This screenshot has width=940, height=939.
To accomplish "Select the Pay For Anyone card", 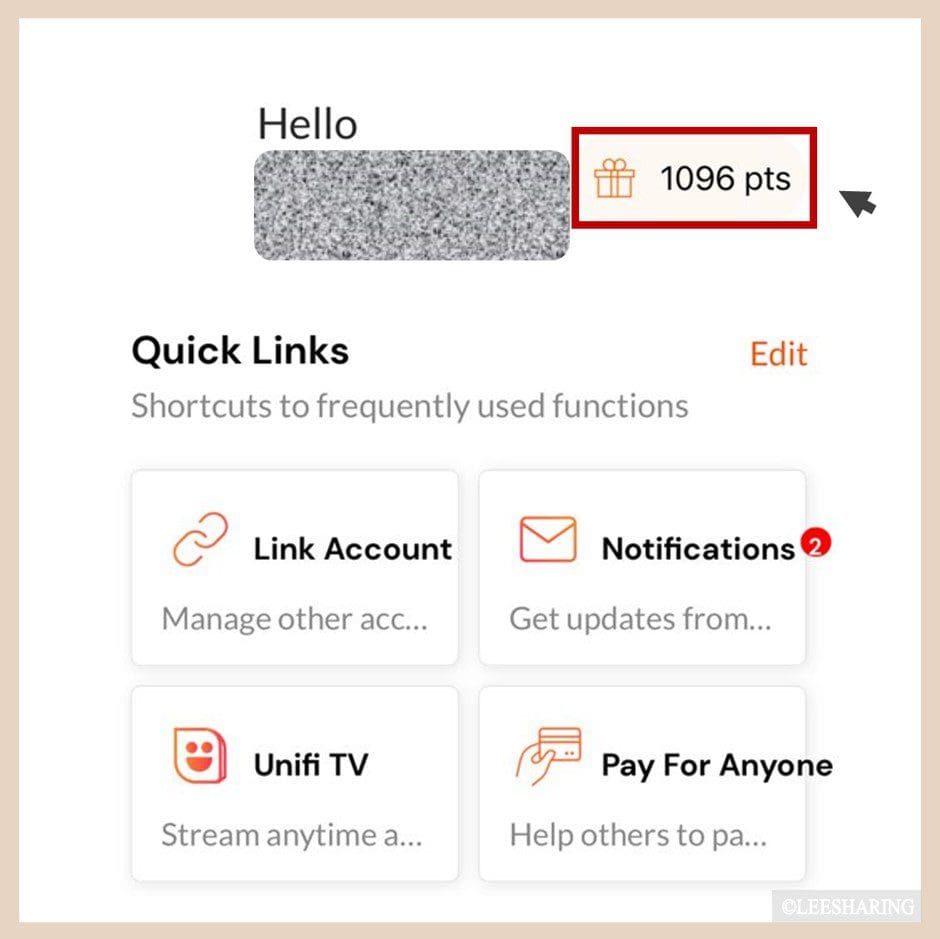I will (642, 783).
